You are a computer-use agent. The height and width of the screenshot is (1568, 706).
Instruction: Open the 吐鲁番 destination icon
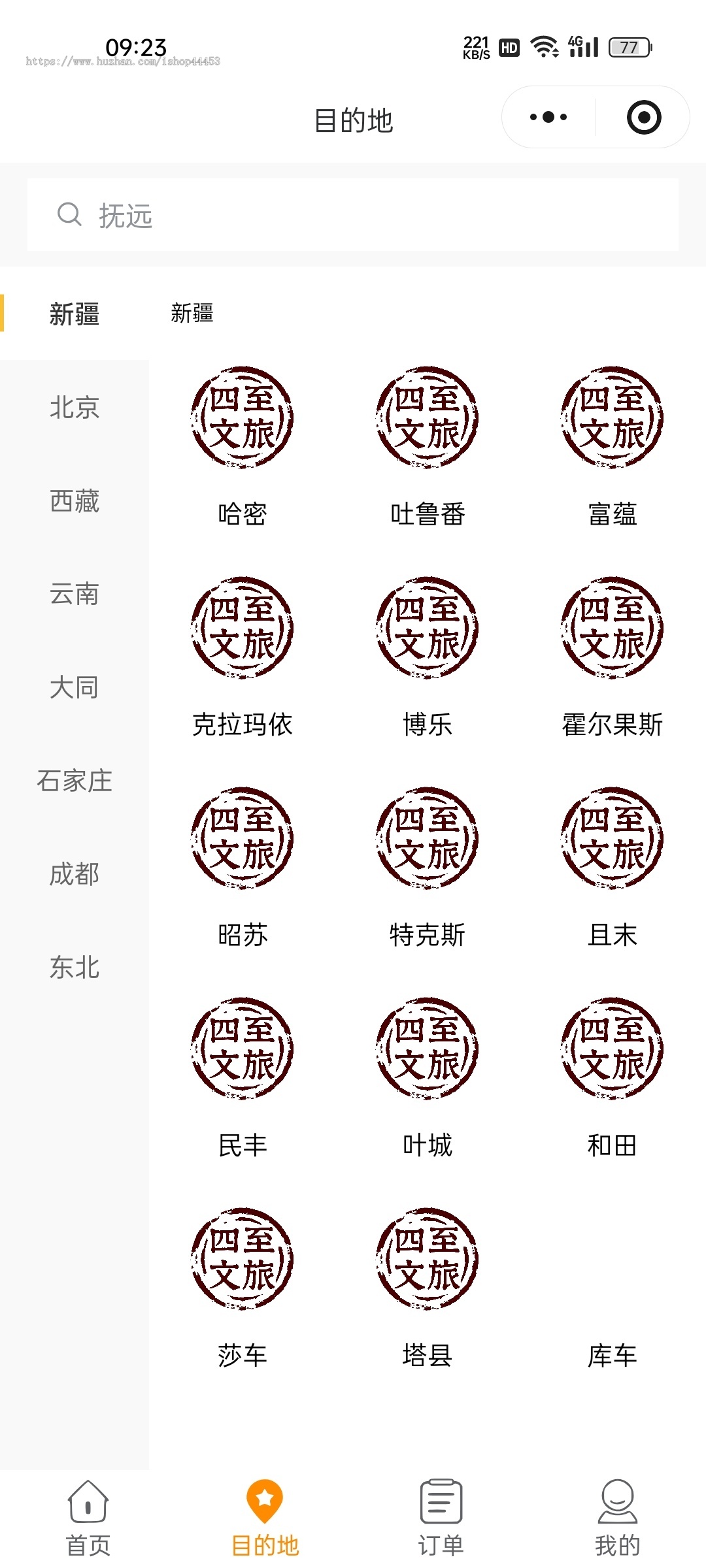(x=428, y=418)
